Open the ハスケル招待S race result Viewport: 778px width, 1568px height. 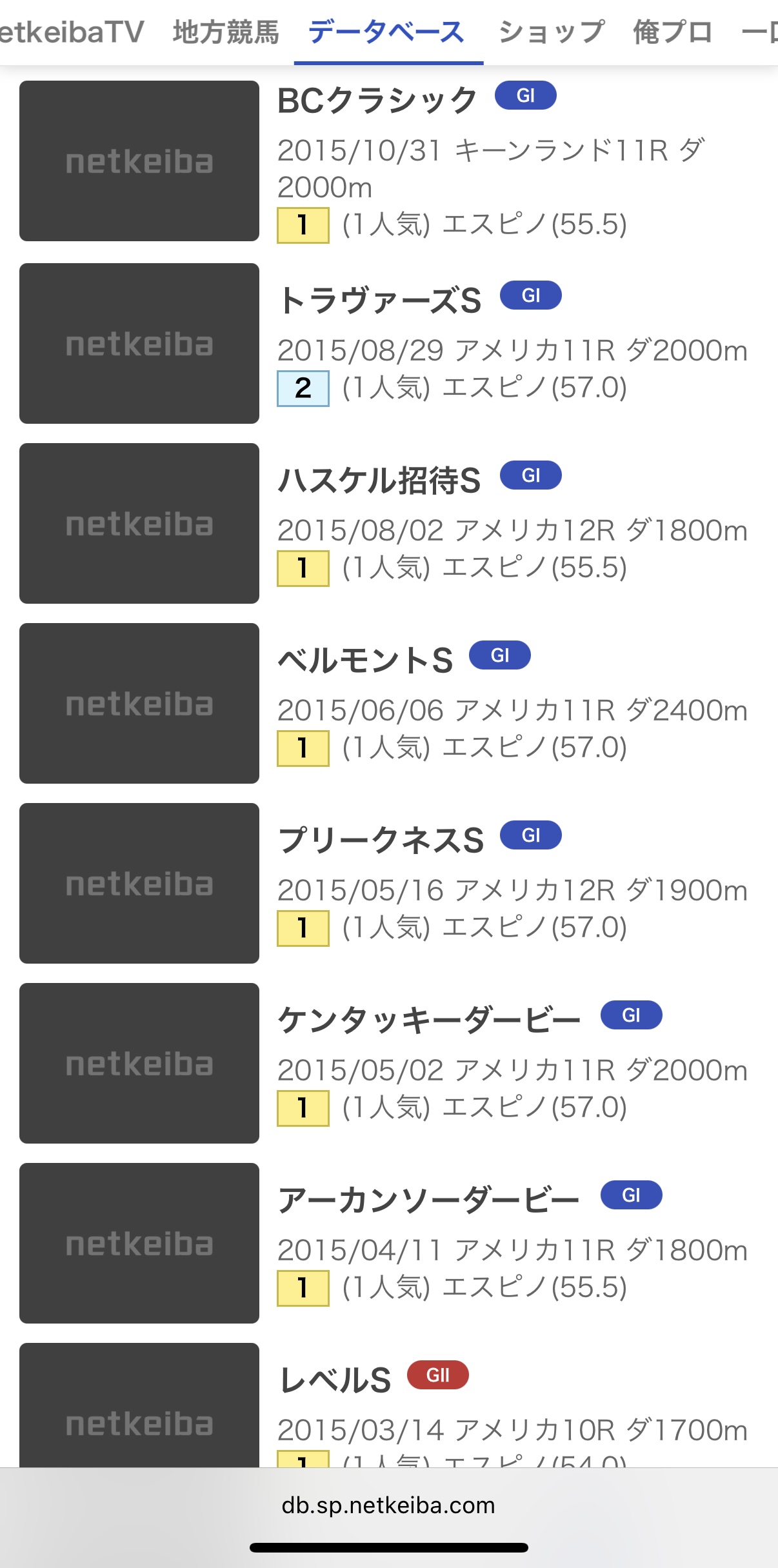click(379, 481)
